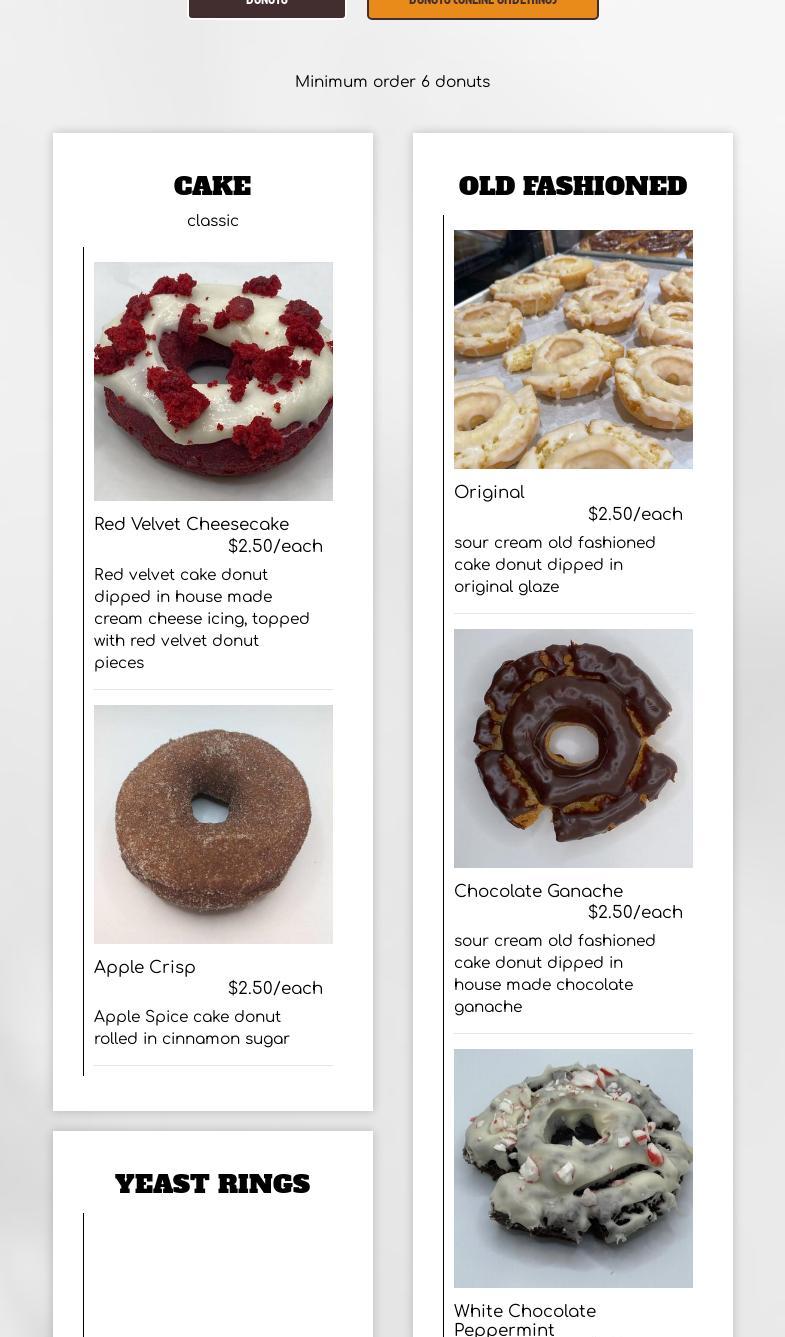The image size is (785, 1337).
Task: Select the dark Donuts menu button
Action: (x=267, y=7)
